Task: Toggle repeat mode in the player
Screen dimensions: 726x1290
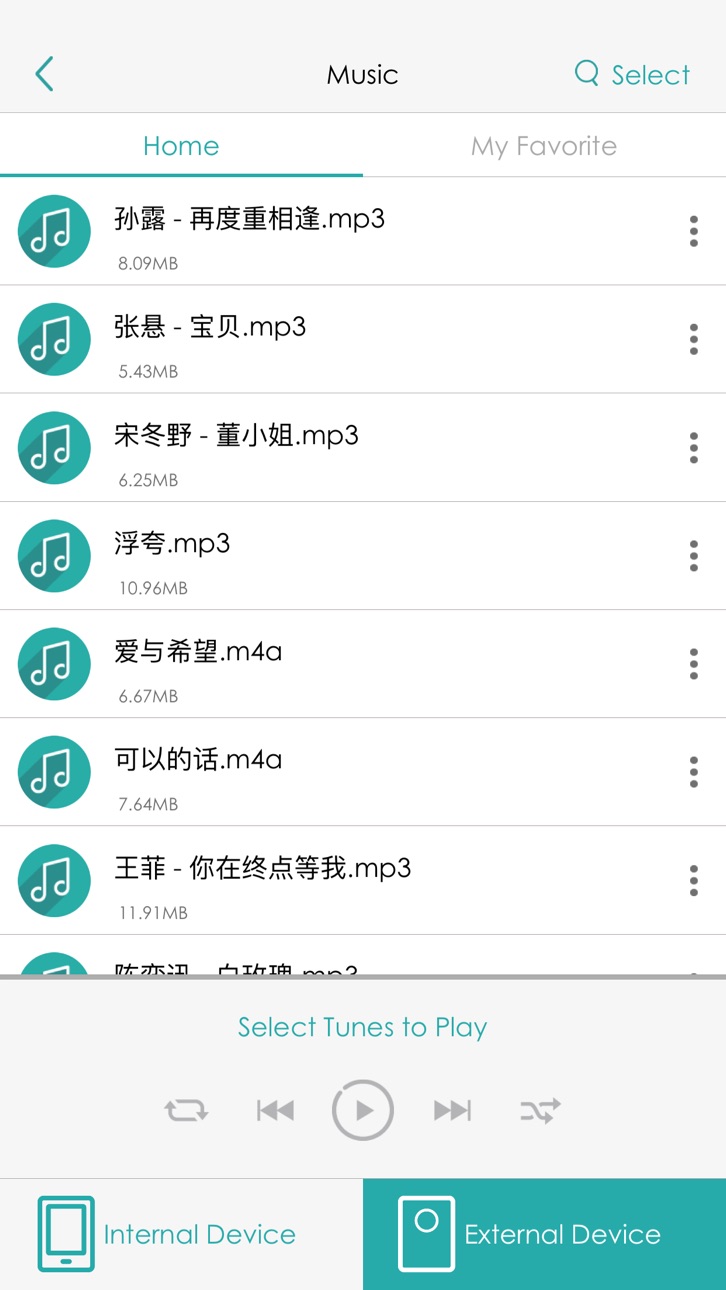Action: (186, 1110)
